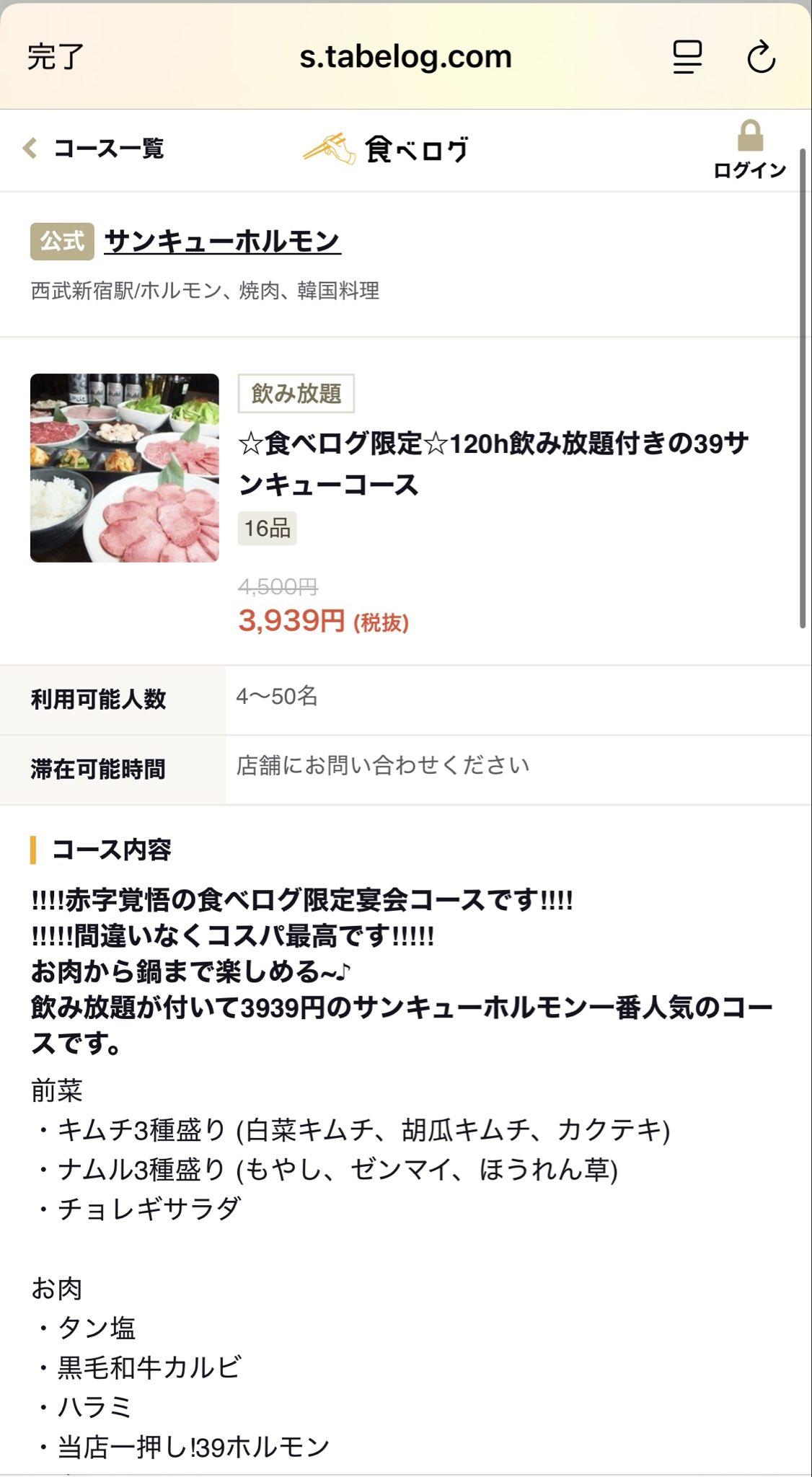Open the ログイン login page
The image size is (812, 1477).
pyautogui.click(x=749, y=150)
